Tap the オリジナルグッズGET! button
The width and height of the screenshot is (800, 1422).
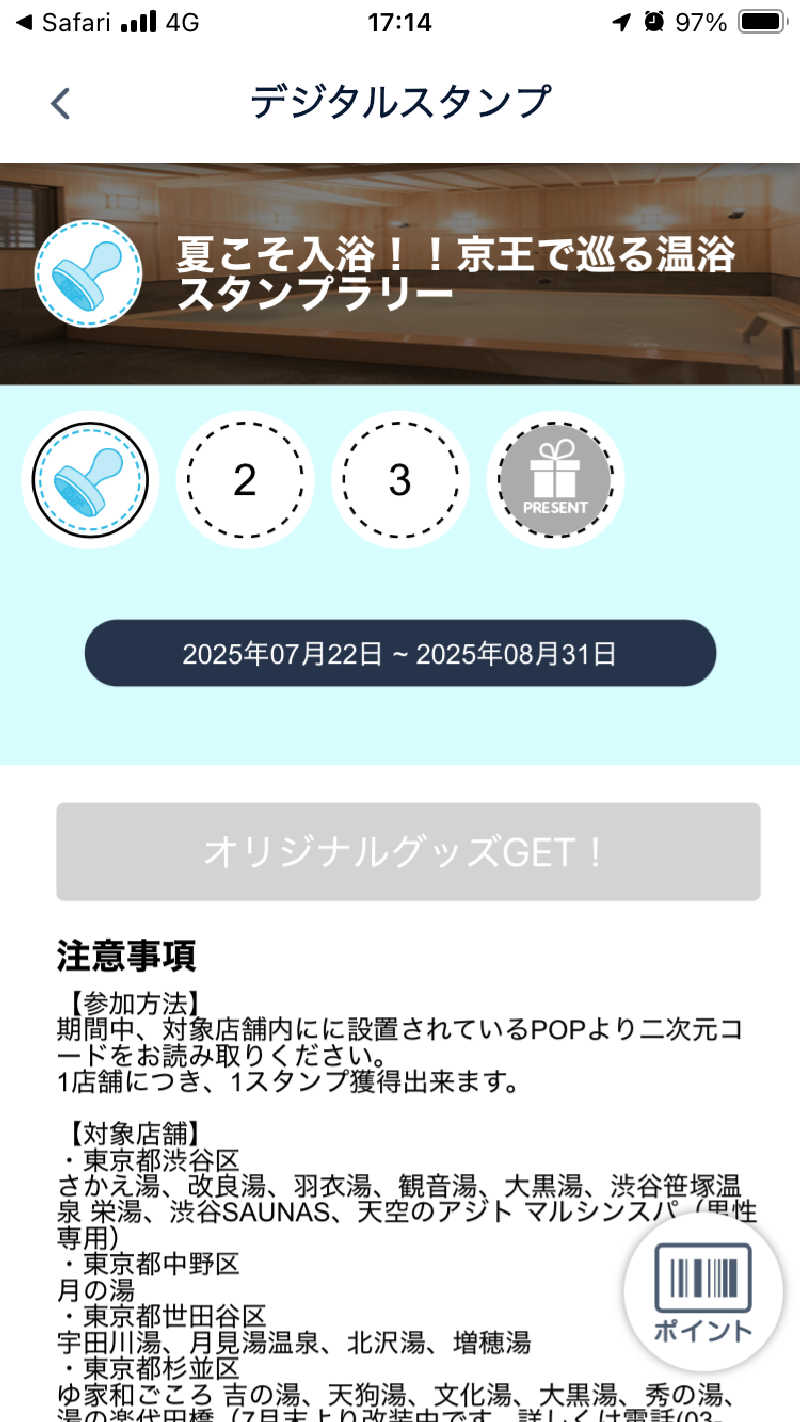pos(400,851)
